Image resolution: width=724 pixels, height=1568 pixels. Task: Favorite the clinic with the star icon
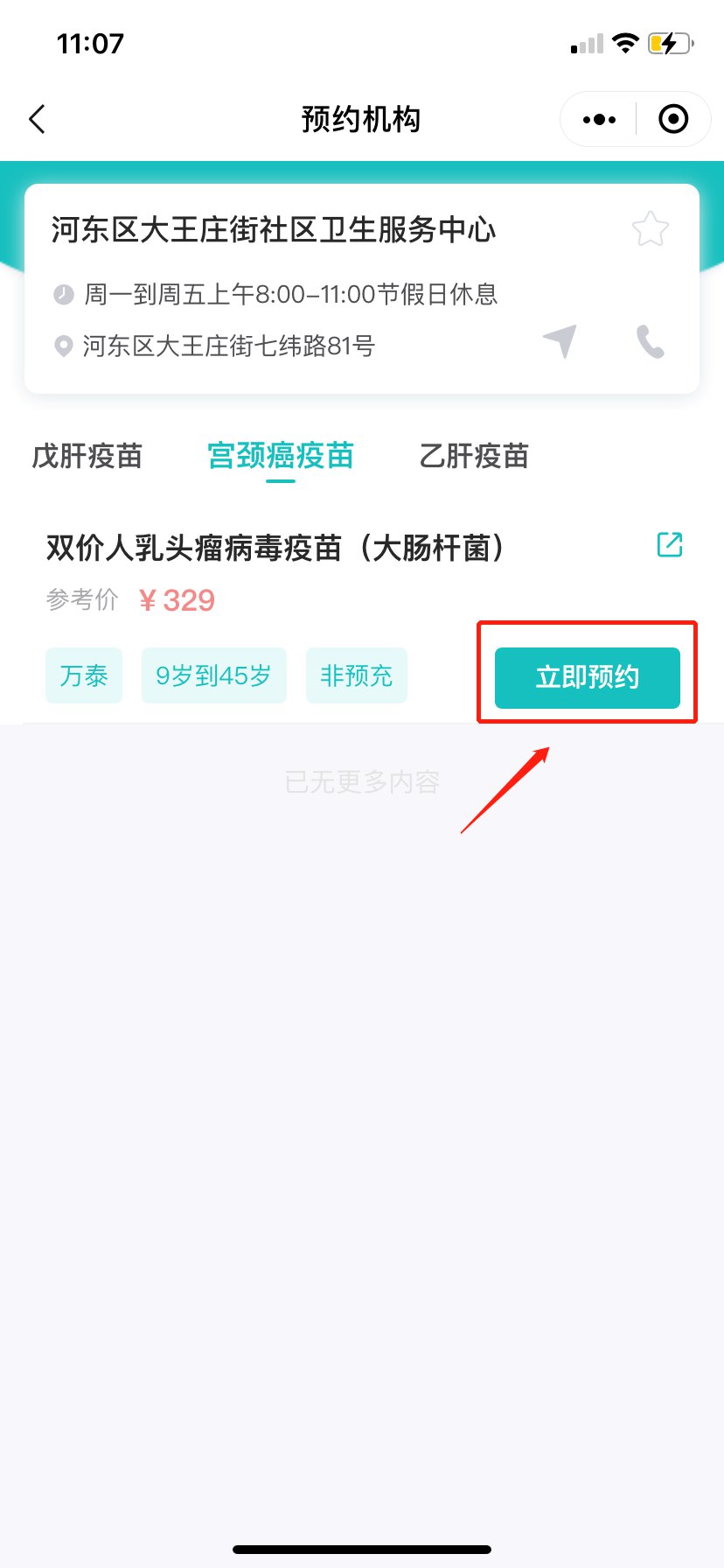[651, 229]
